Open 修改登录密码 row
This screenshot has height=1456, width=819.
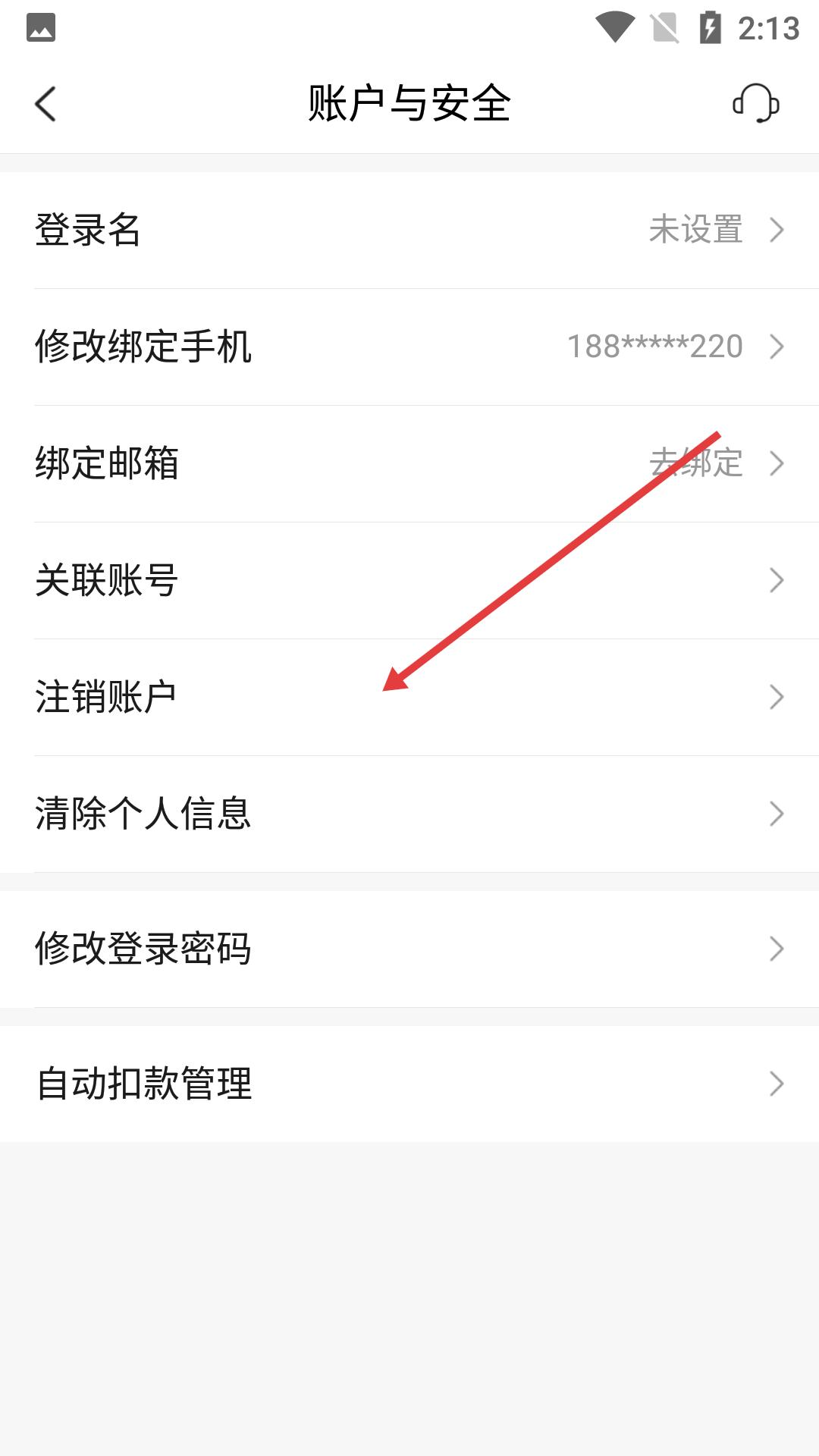click(x=409, y=949)
